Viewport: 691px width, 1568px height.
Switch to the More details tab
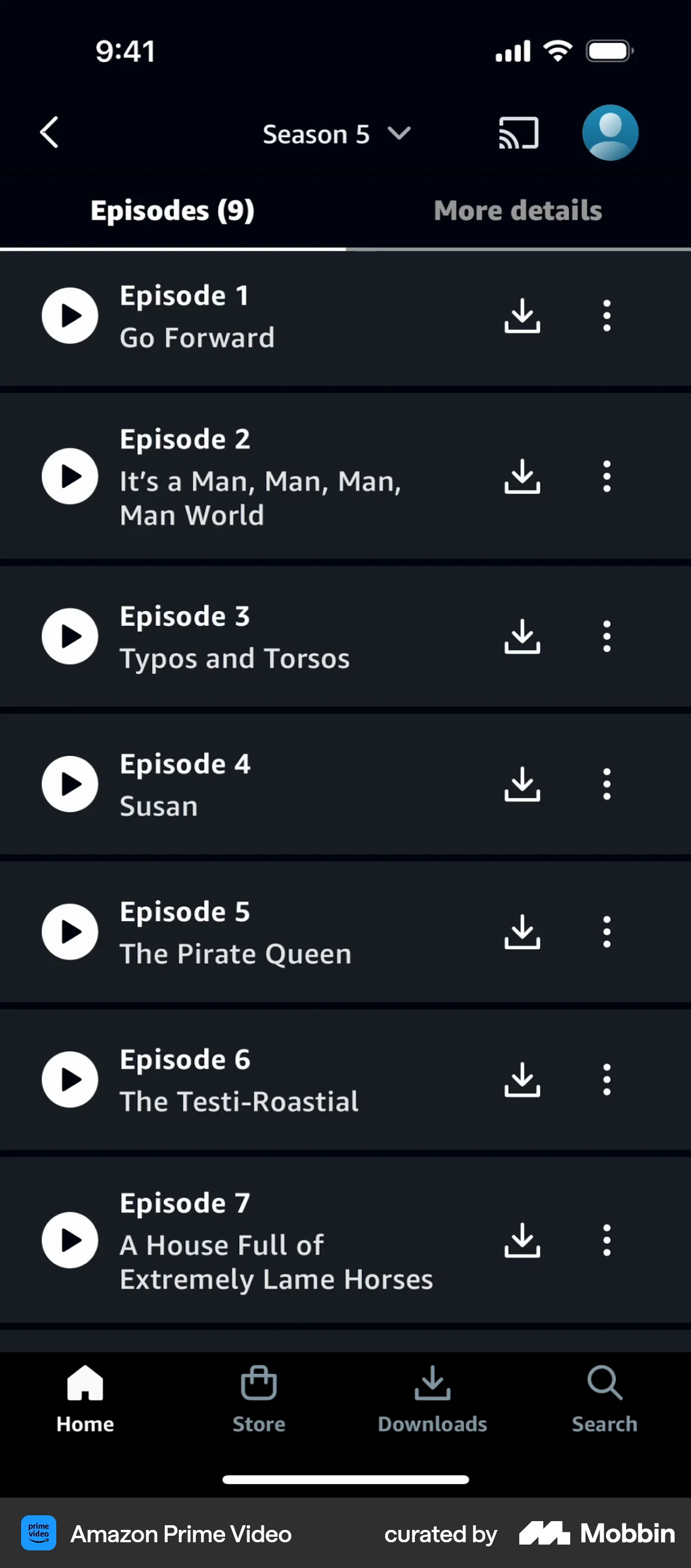(518, 210)
